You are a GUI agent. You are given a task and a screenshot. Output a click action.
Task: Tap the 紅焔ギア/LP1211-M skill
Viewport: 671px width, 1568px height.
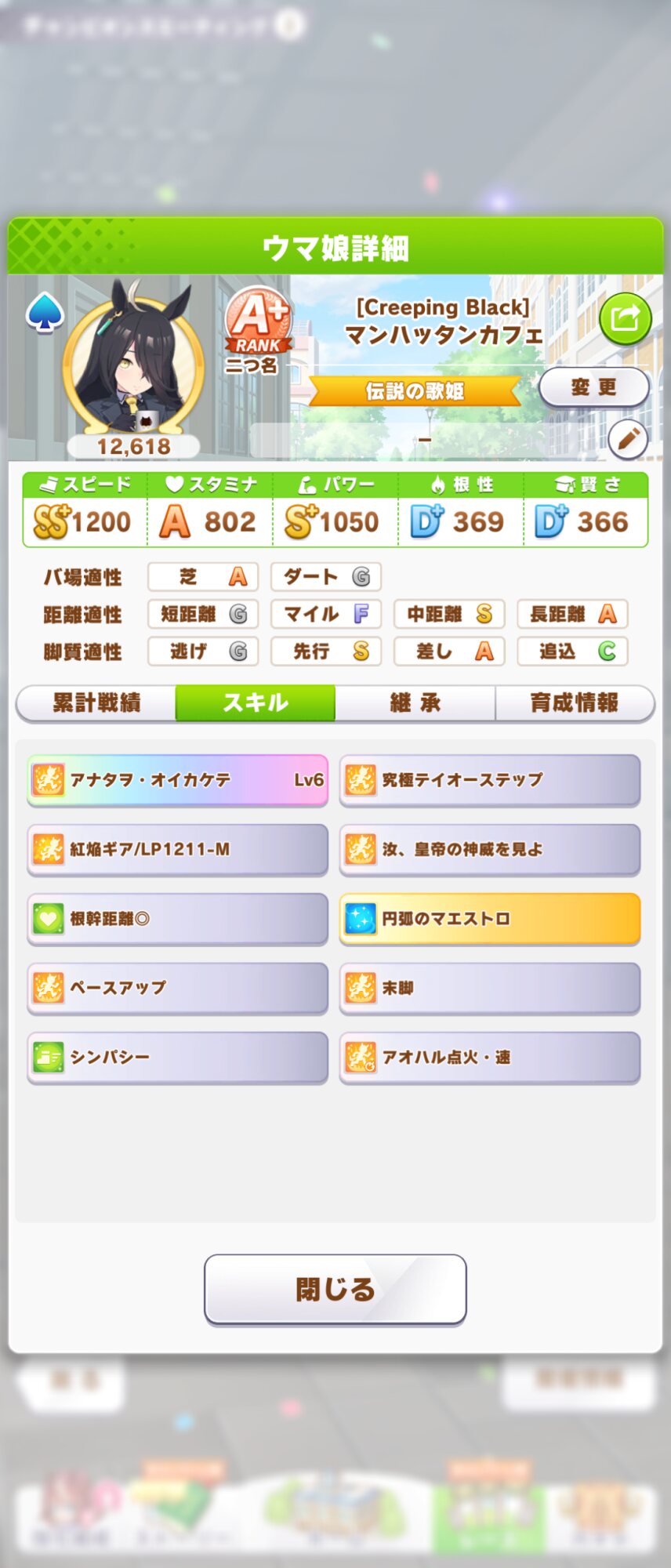(178, 849)
